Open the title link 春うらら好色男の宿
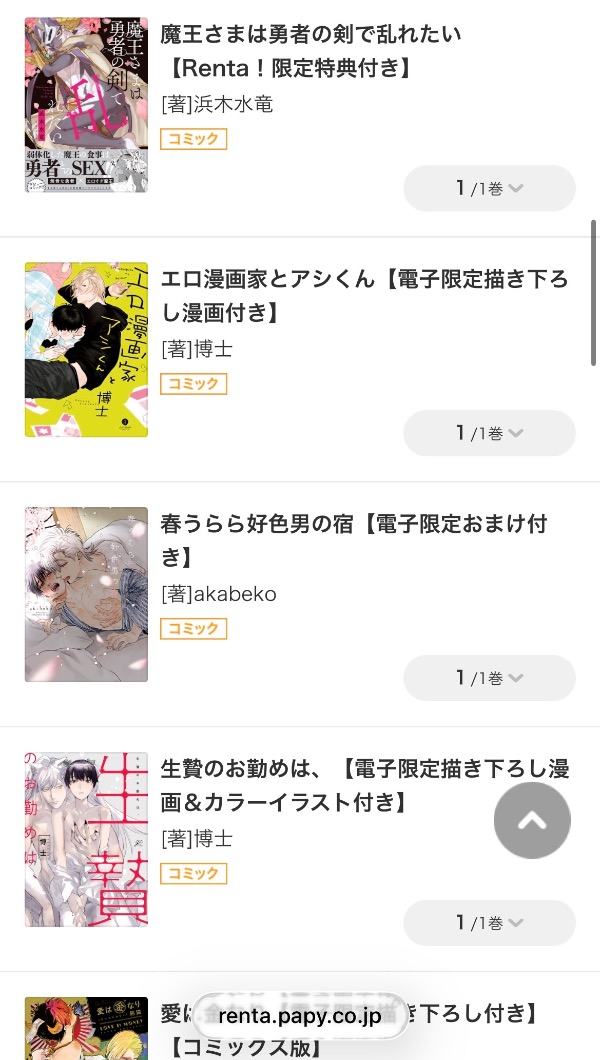Viewport: 600px width, 1060px height. click(354, 540)
